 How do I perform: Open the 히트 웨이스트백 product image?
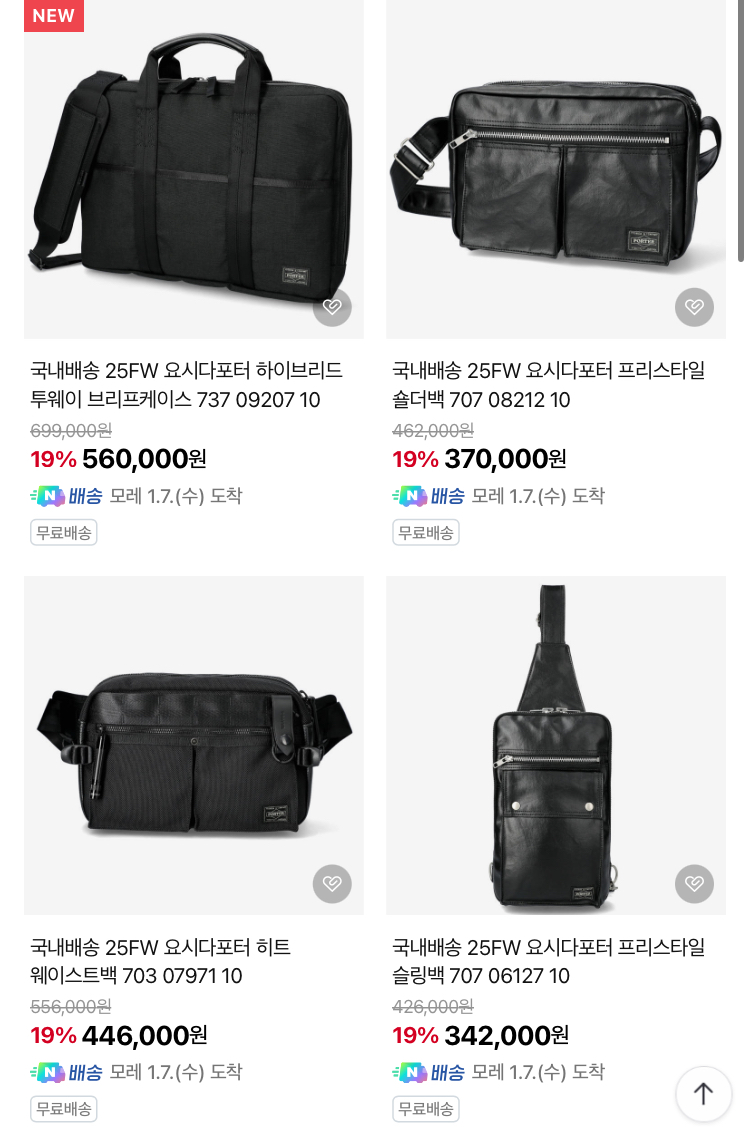[193, 745]
